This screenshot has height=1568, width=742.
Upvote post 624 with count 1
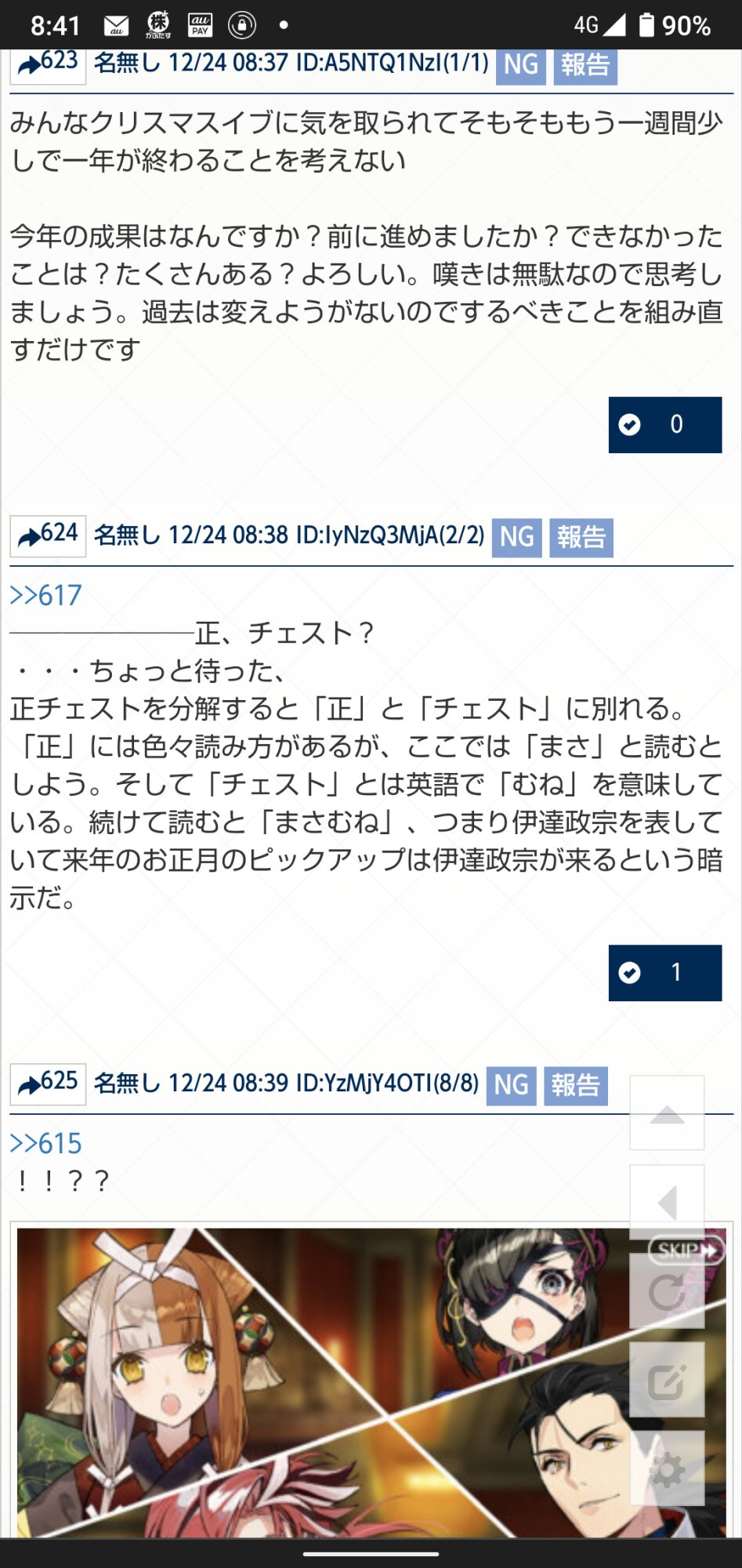click(664, 973)
